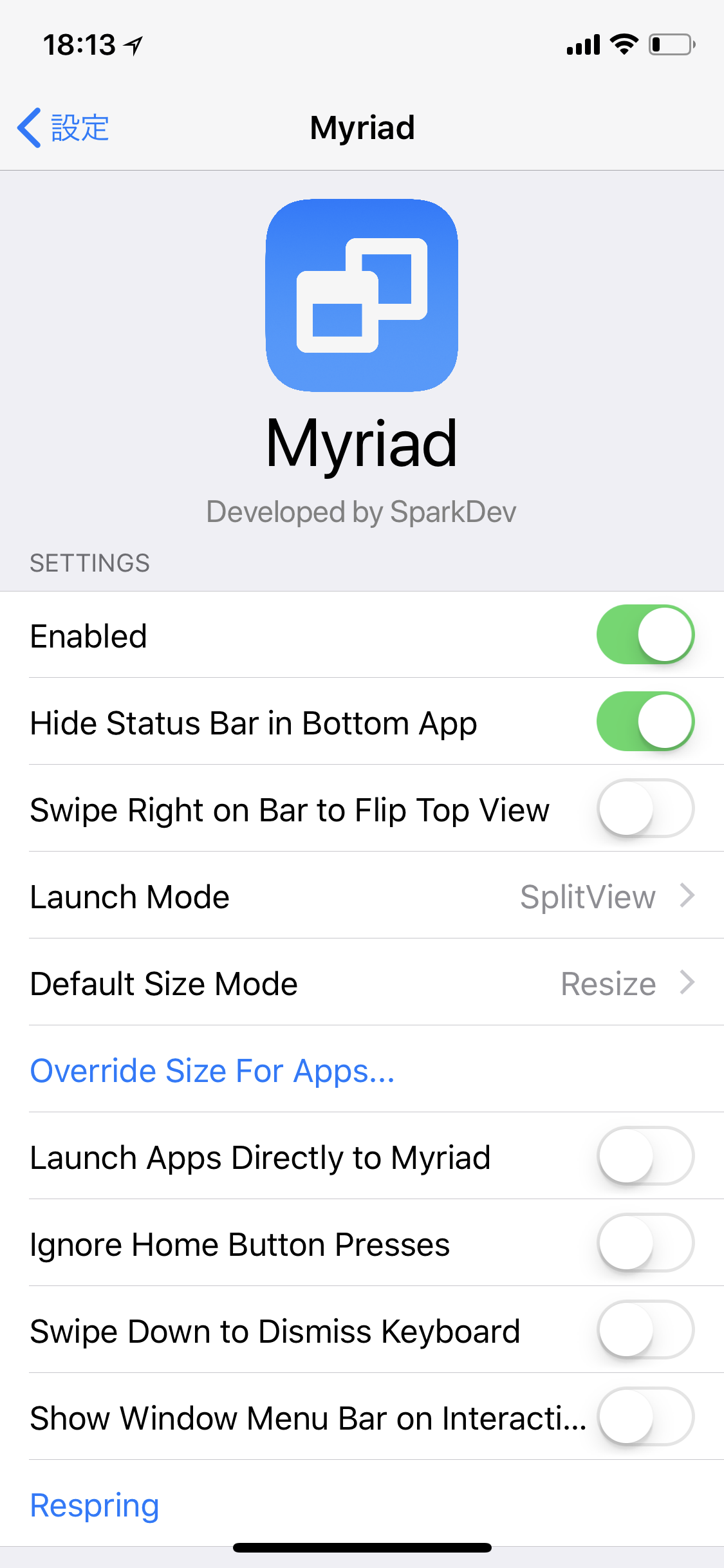Tap the Myriad app icon
The height and width of the screenshot is (1568, 724).
pos(362,296)
